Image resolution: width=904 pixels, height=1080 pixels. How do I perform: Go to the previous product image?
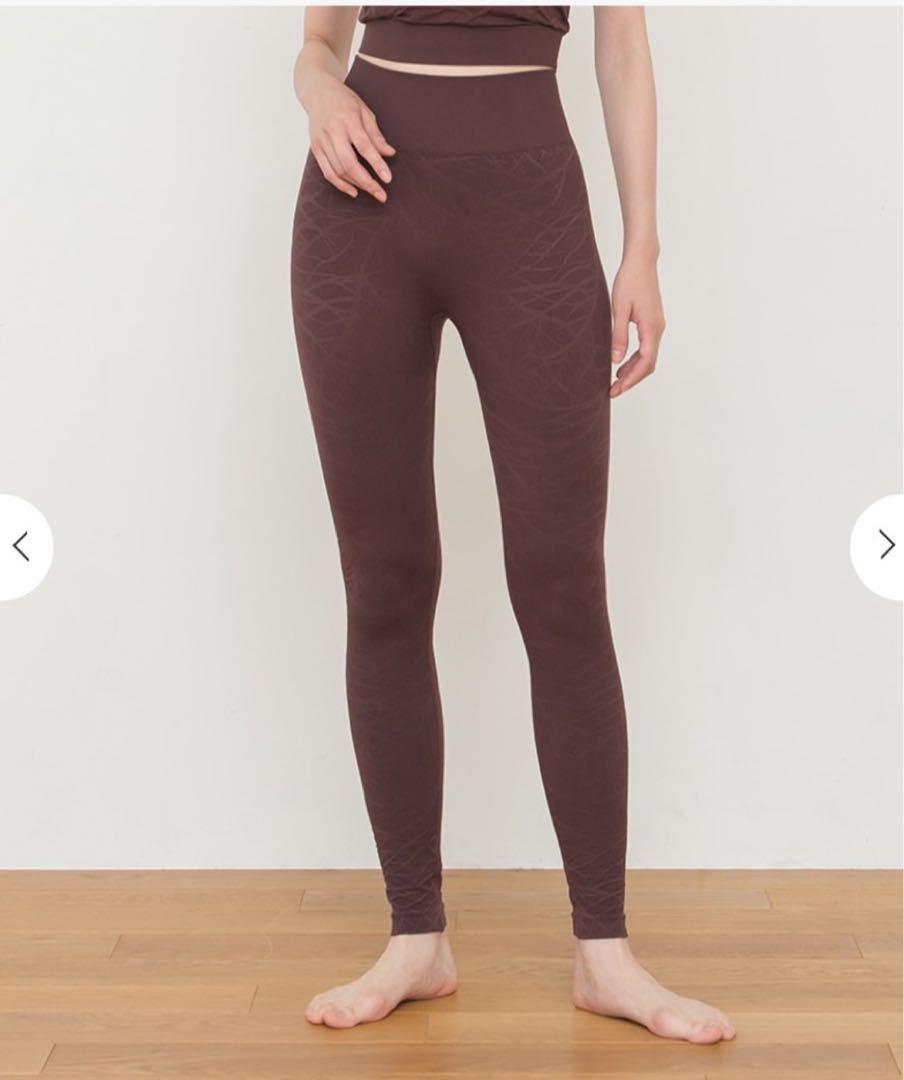tap(21, 546)
